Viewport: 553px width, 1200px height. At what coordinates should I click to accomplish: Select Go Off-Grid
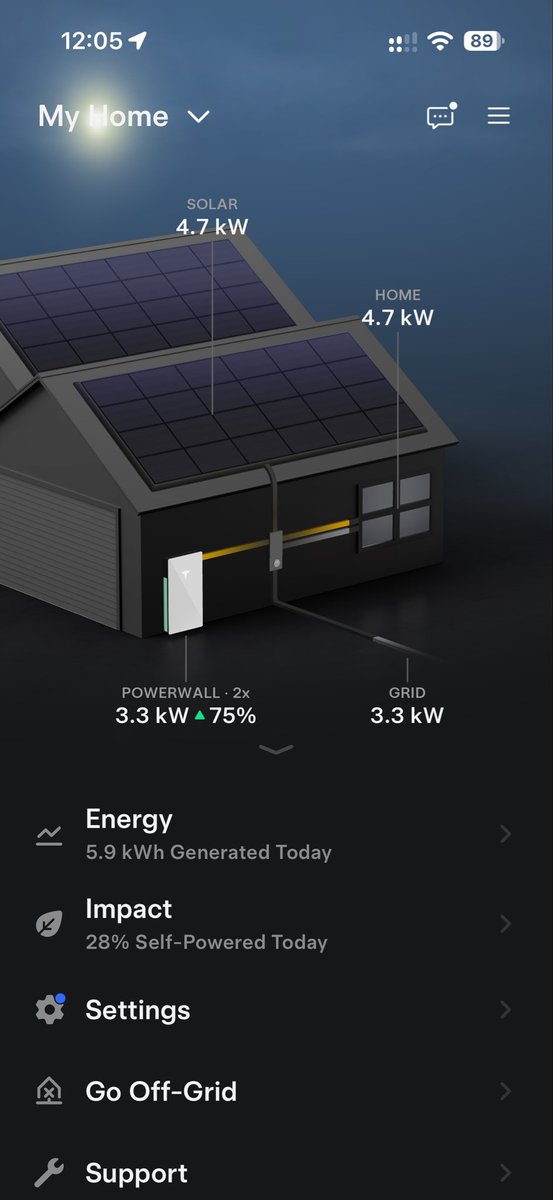tap(276, 1091)
